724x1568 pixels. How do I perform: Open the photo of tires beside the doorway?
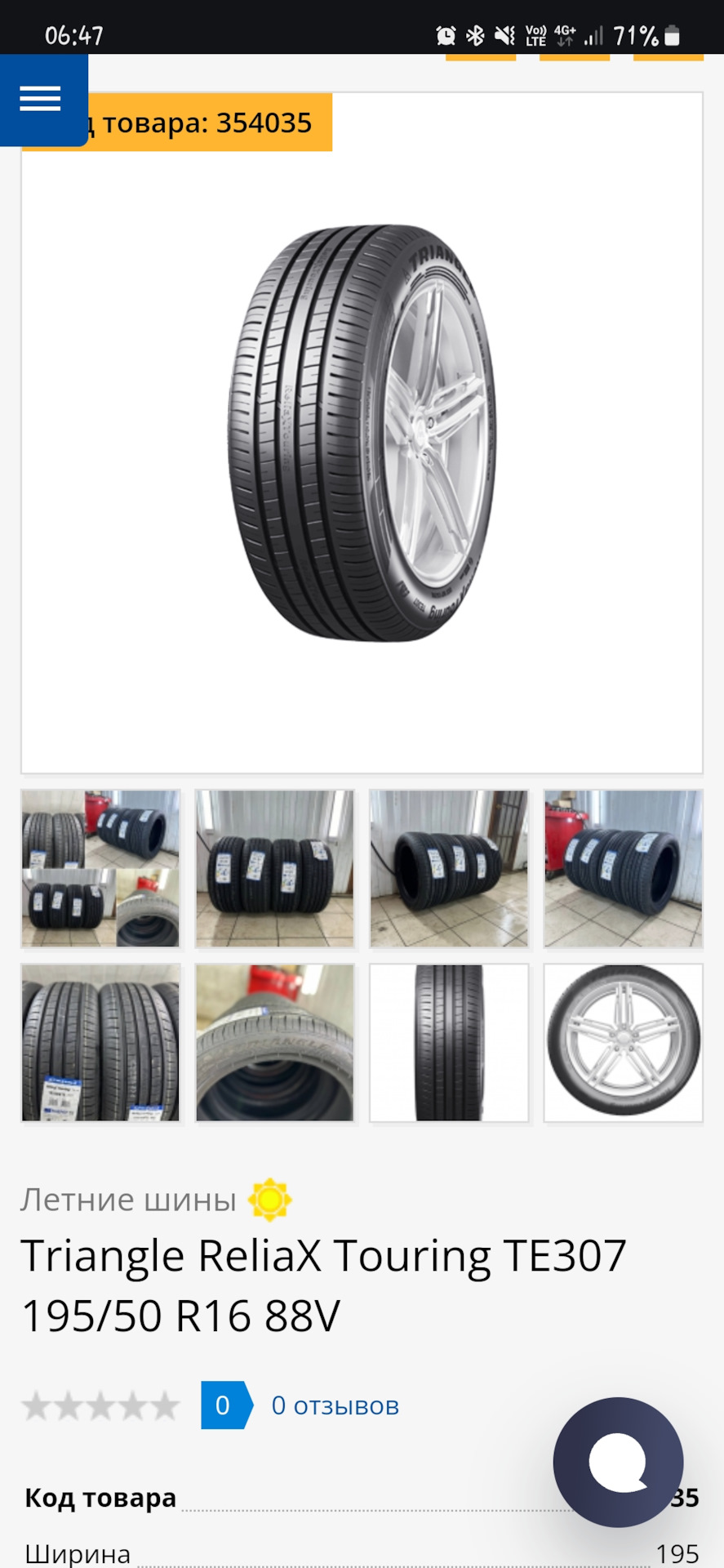coord(449,868)
